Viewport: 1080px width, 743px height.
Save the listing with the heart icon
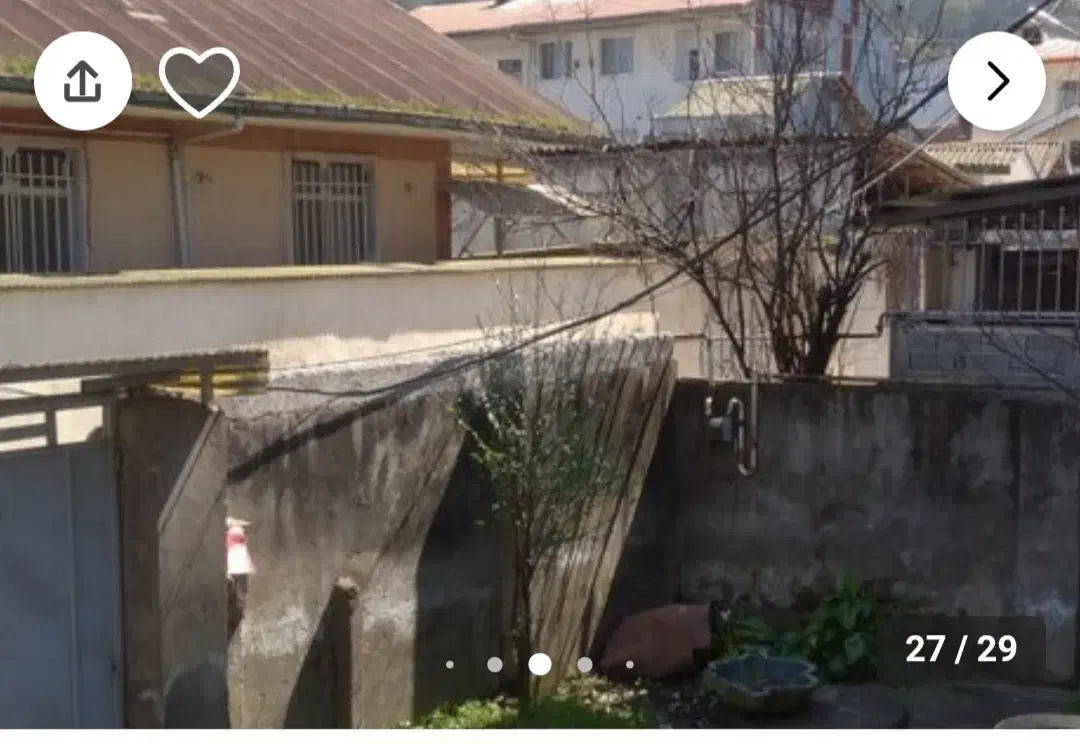[199, 82]
